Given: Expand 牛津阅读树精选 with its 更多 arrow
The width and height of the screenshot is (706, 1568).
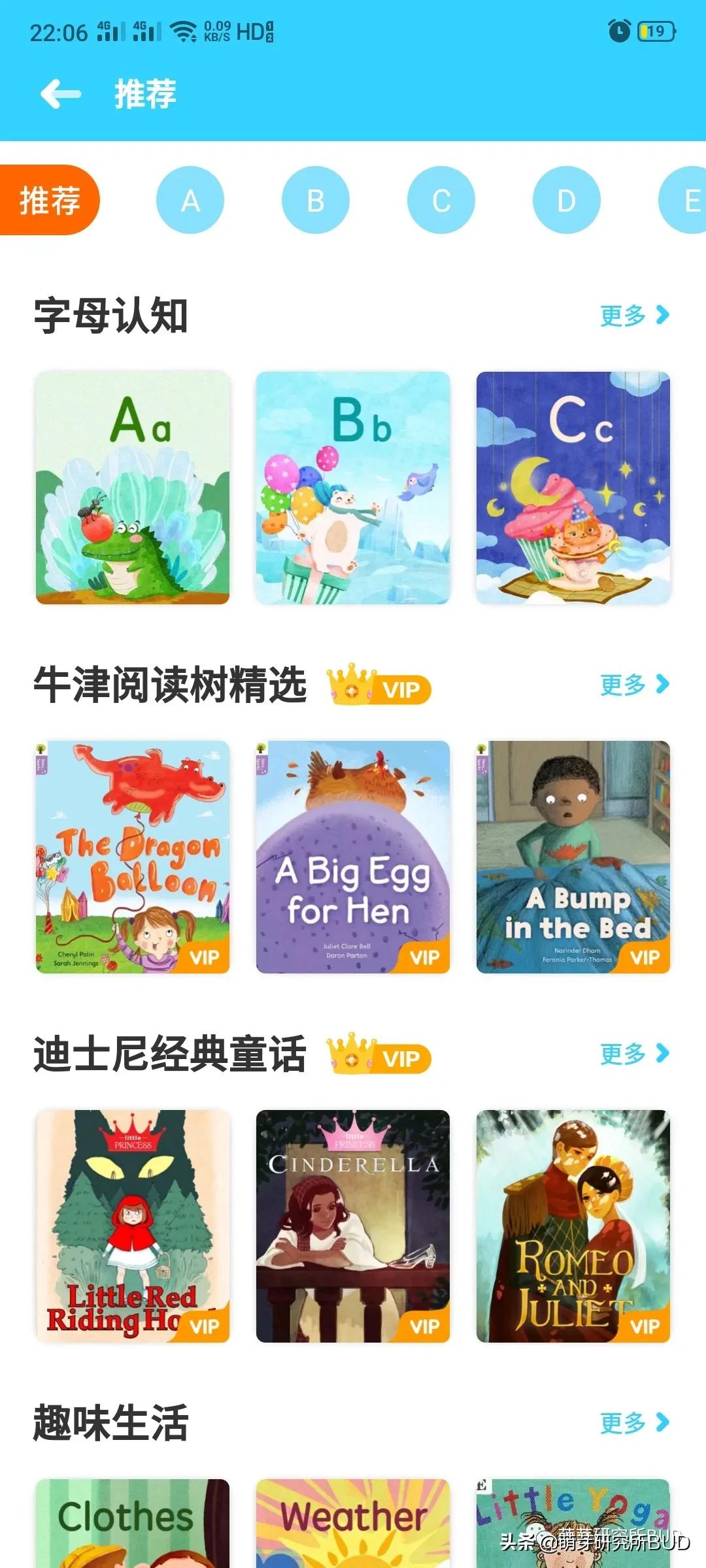Looking at the screenshot, I should (x=633, y=687).
